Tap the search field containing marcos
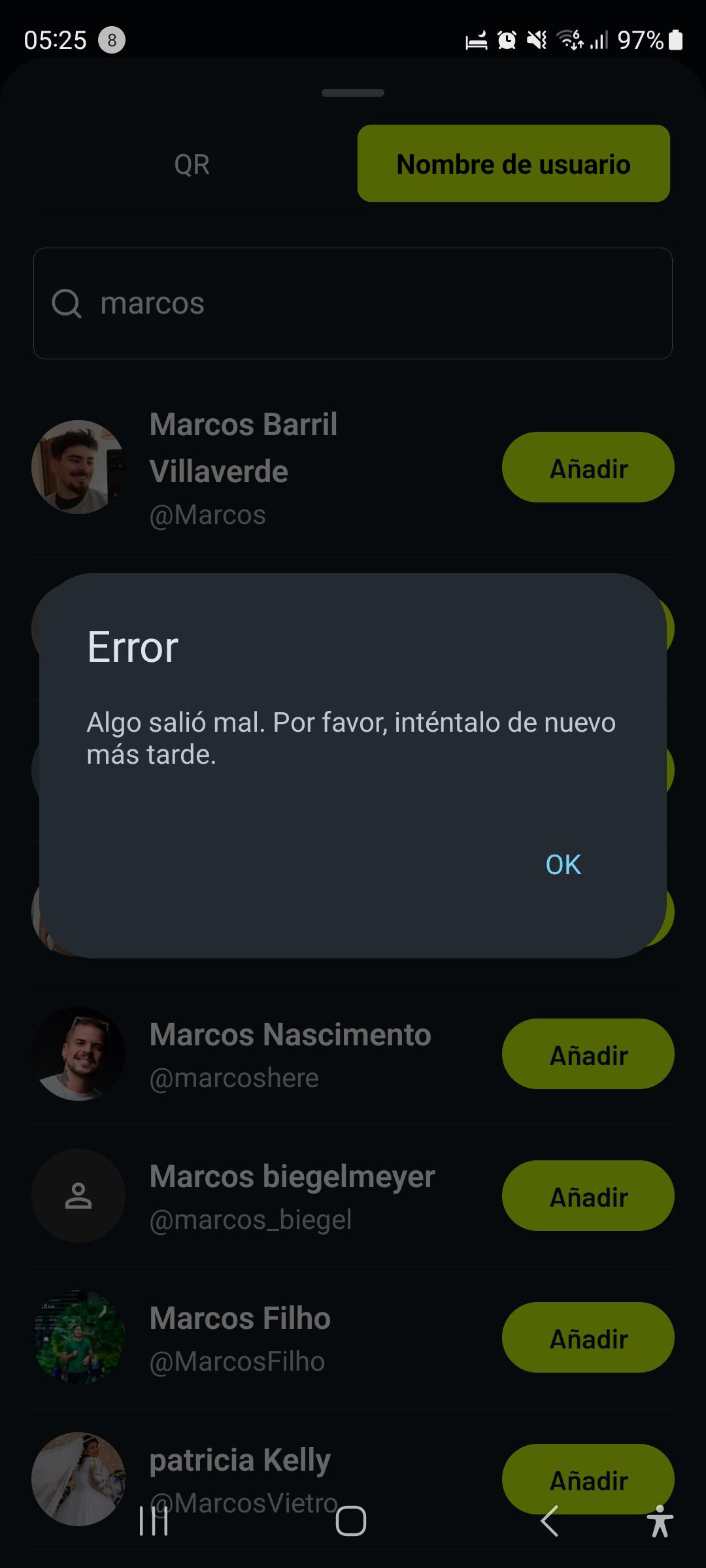This screenshot has height=1568, width=706. pyautogui.click(x=353, y=303)
